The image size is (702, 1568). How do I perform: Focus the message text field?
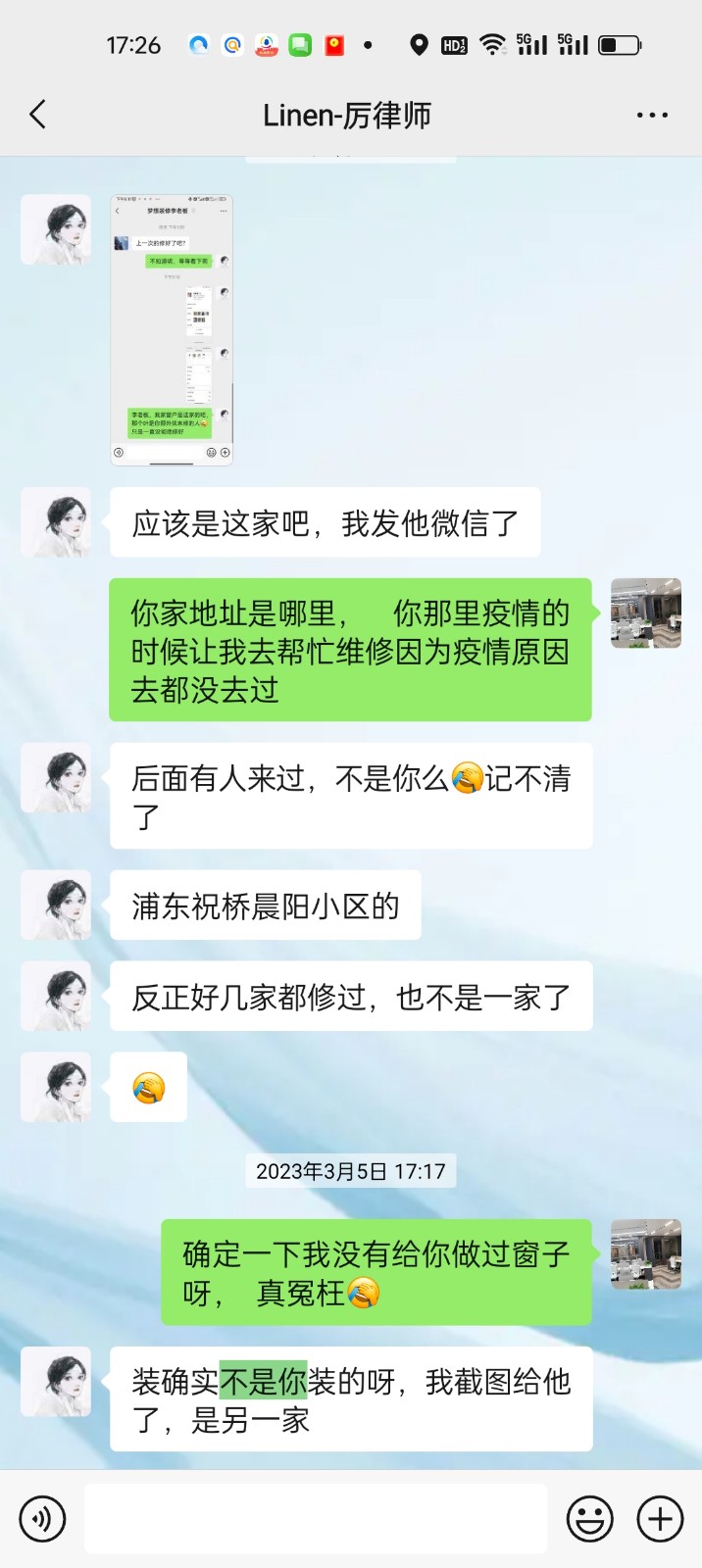315,1519
